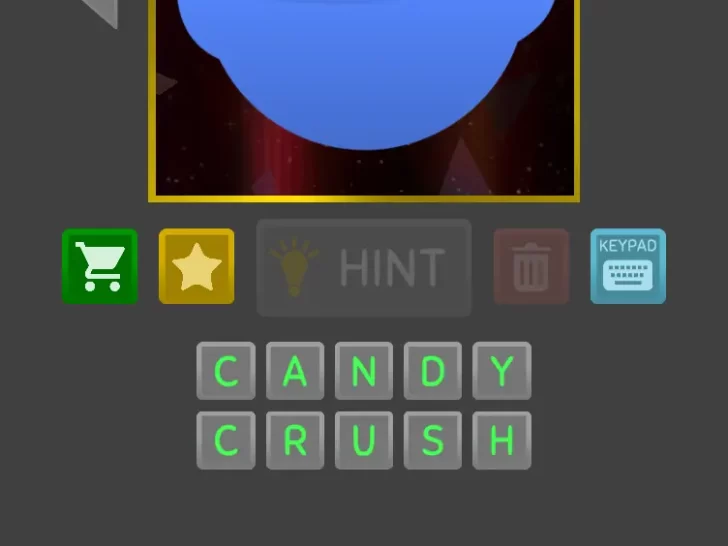Tap the C tile in the word CANDY
728x546 pixels.
click(226, 371)
